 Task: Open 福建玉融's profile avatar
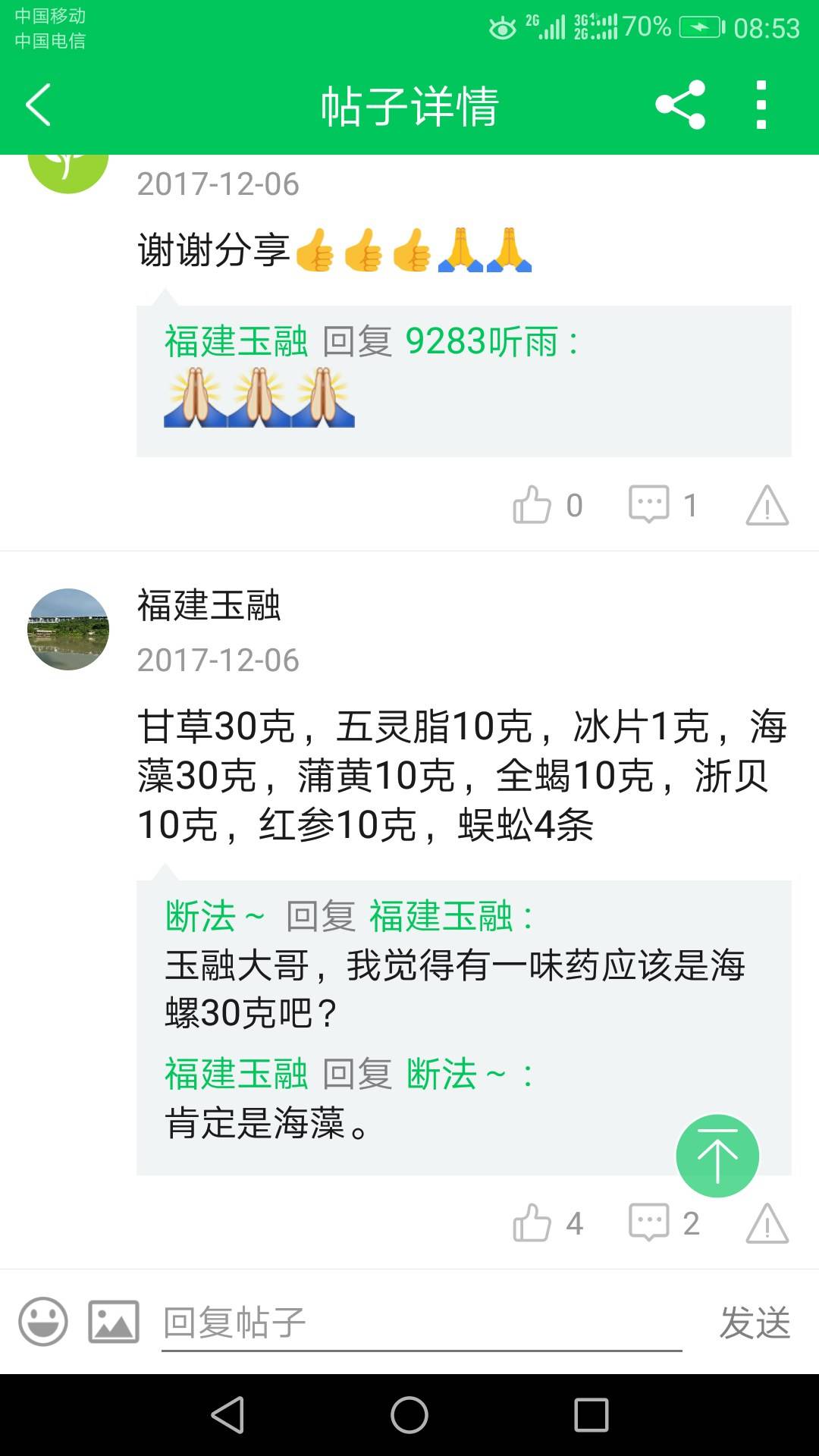[x=68, y=629]
